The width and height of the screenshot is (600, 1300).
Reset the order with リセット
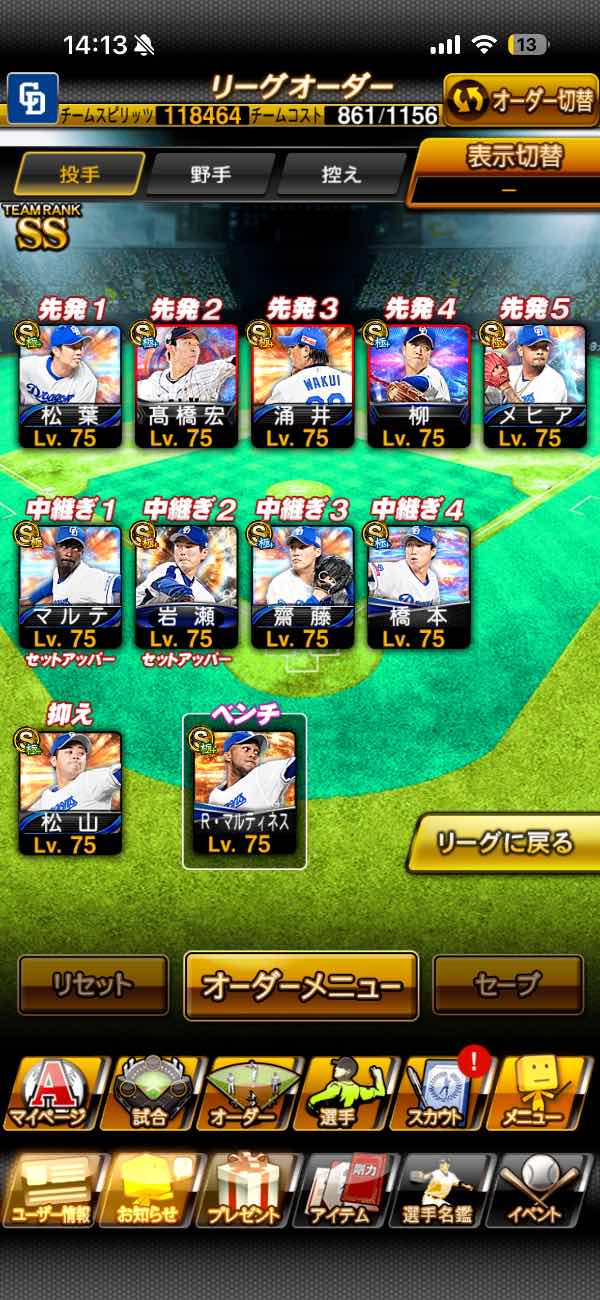(x=93, y=985)
